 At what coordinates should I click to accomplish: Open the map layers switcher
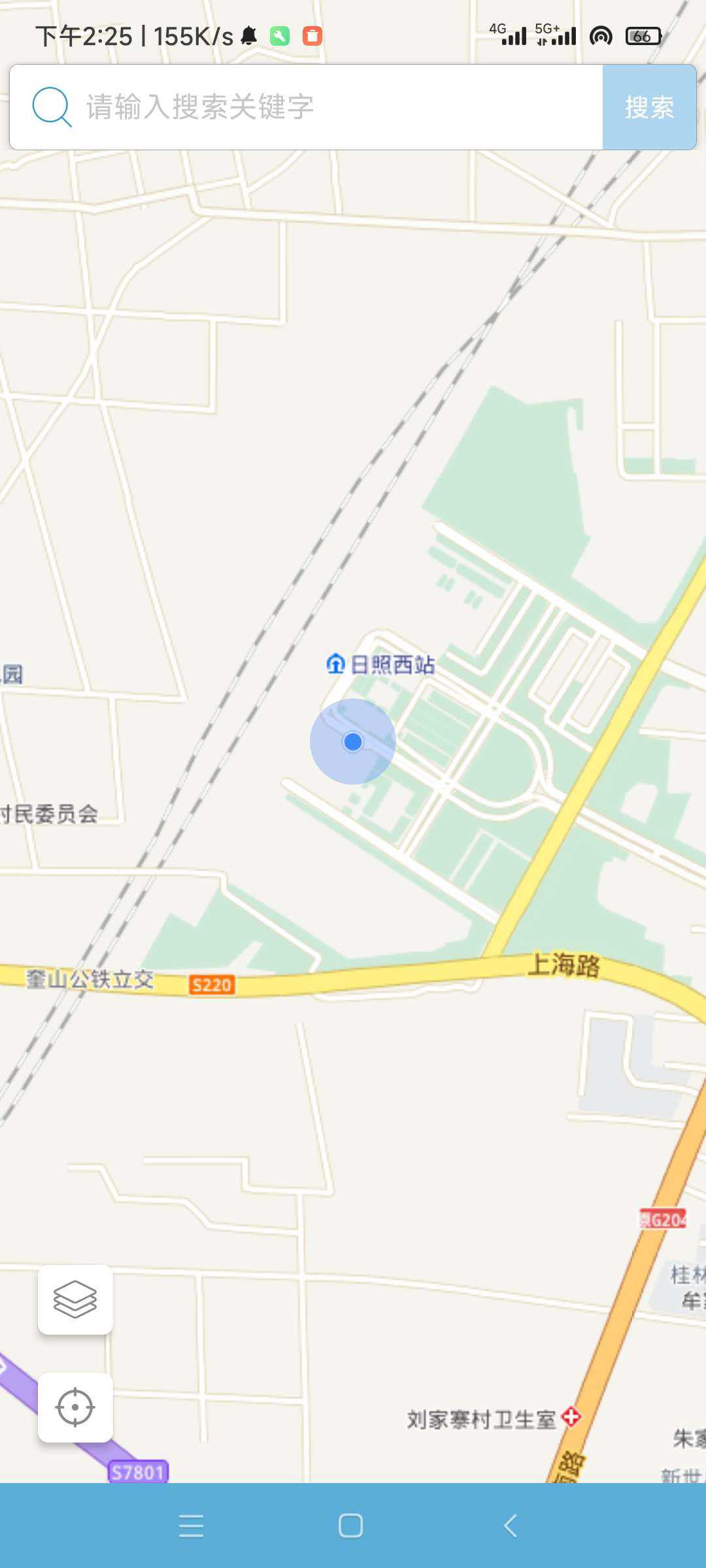[x=75, y=1299]
